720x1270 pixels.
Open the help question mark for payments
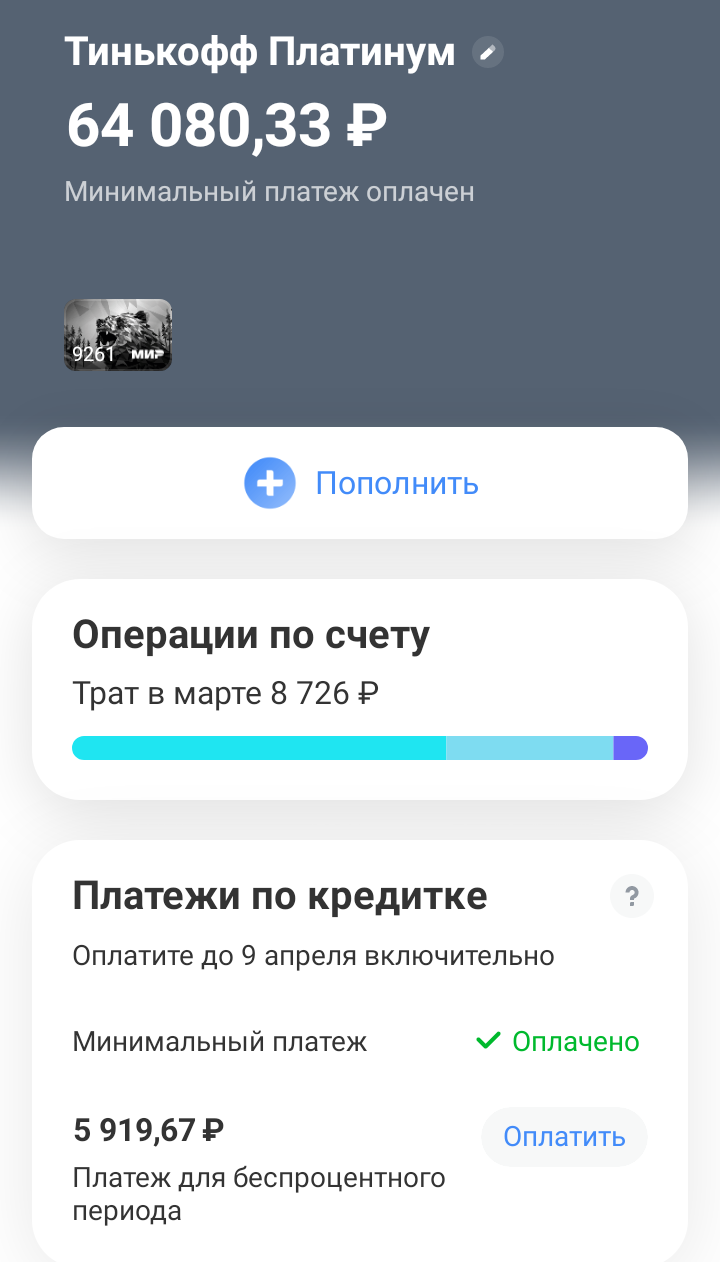pyautogui.click(x=631, y=896)
